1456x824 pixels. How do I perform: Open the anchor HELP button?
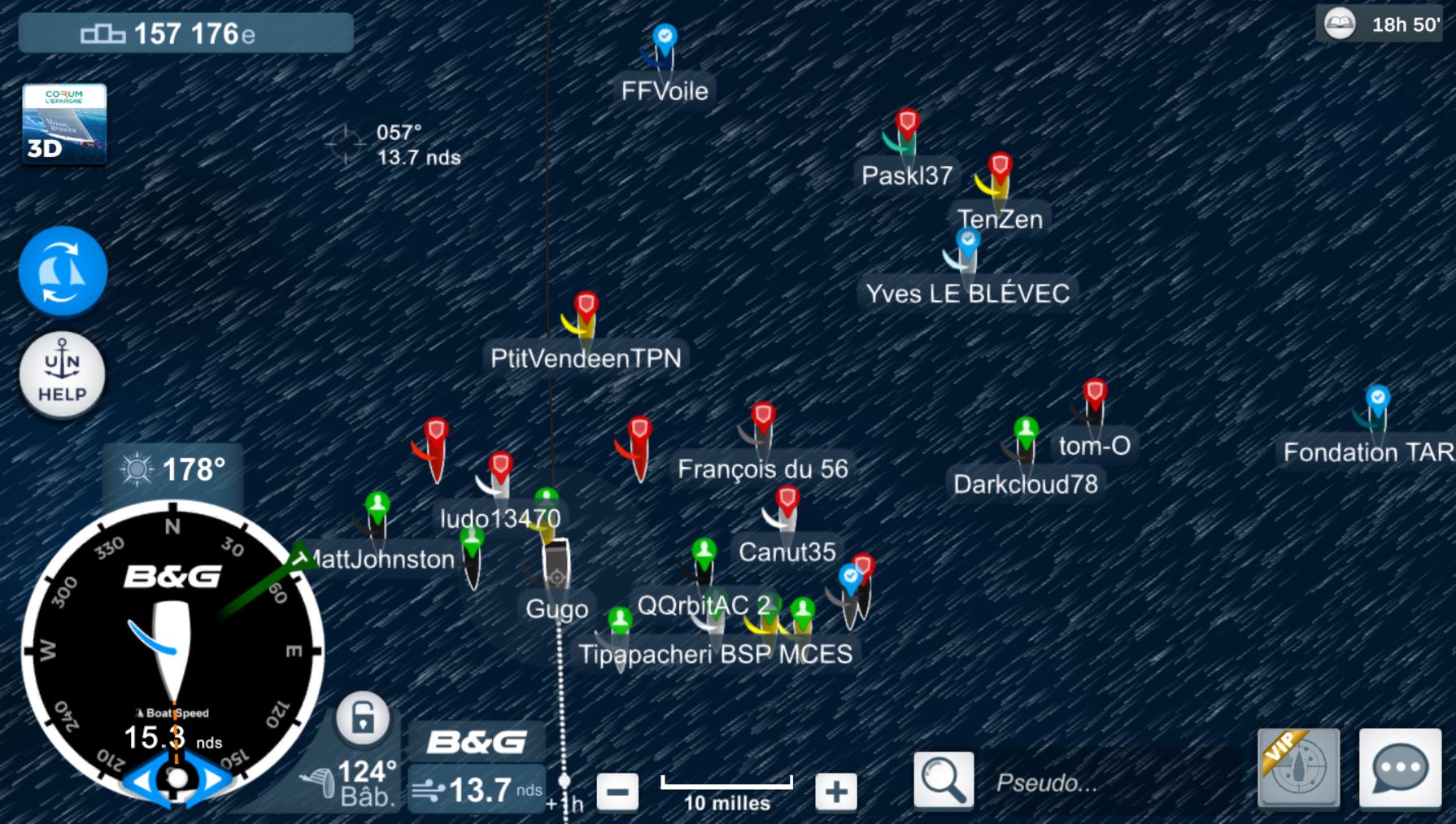click(63, 375)
